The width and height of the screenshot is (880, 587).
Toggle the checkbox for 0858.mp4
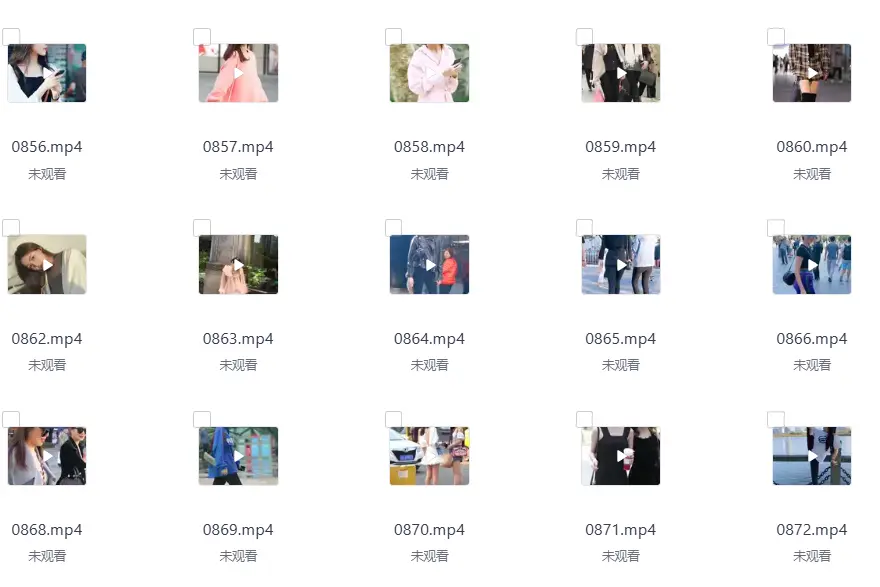click(394, 37)
